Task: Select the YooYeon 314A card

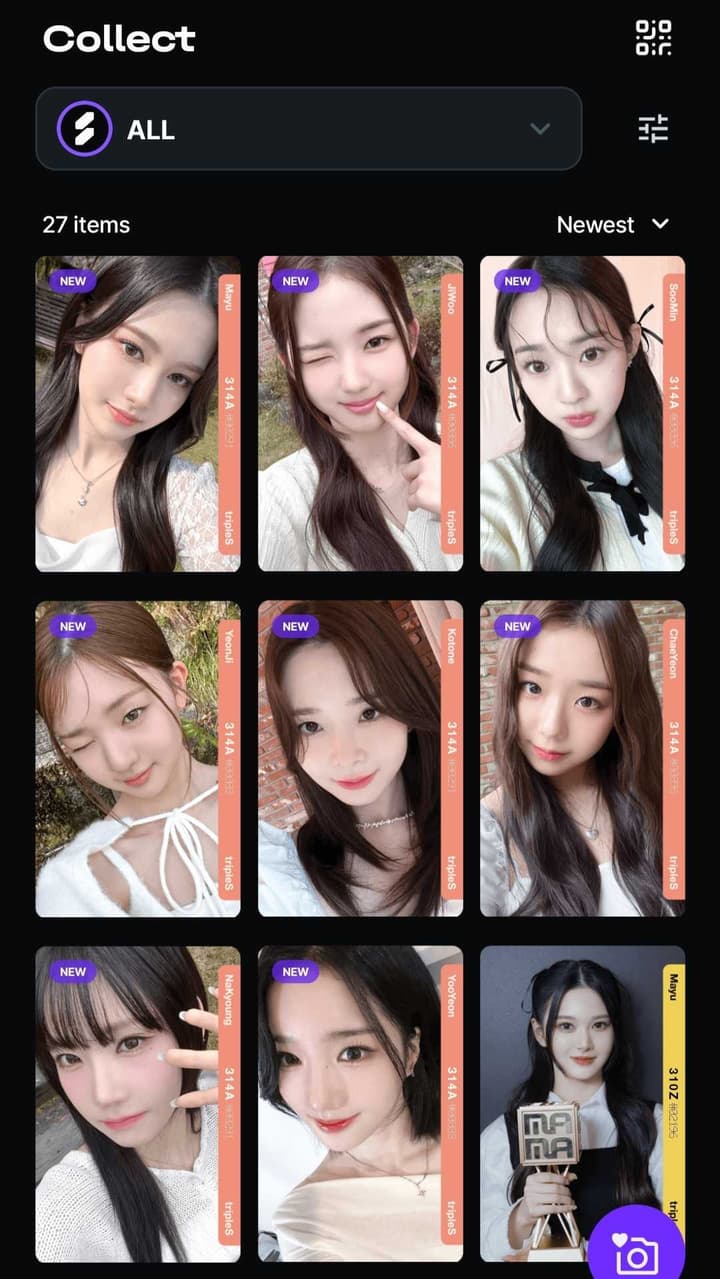Action: (360, 1103)
